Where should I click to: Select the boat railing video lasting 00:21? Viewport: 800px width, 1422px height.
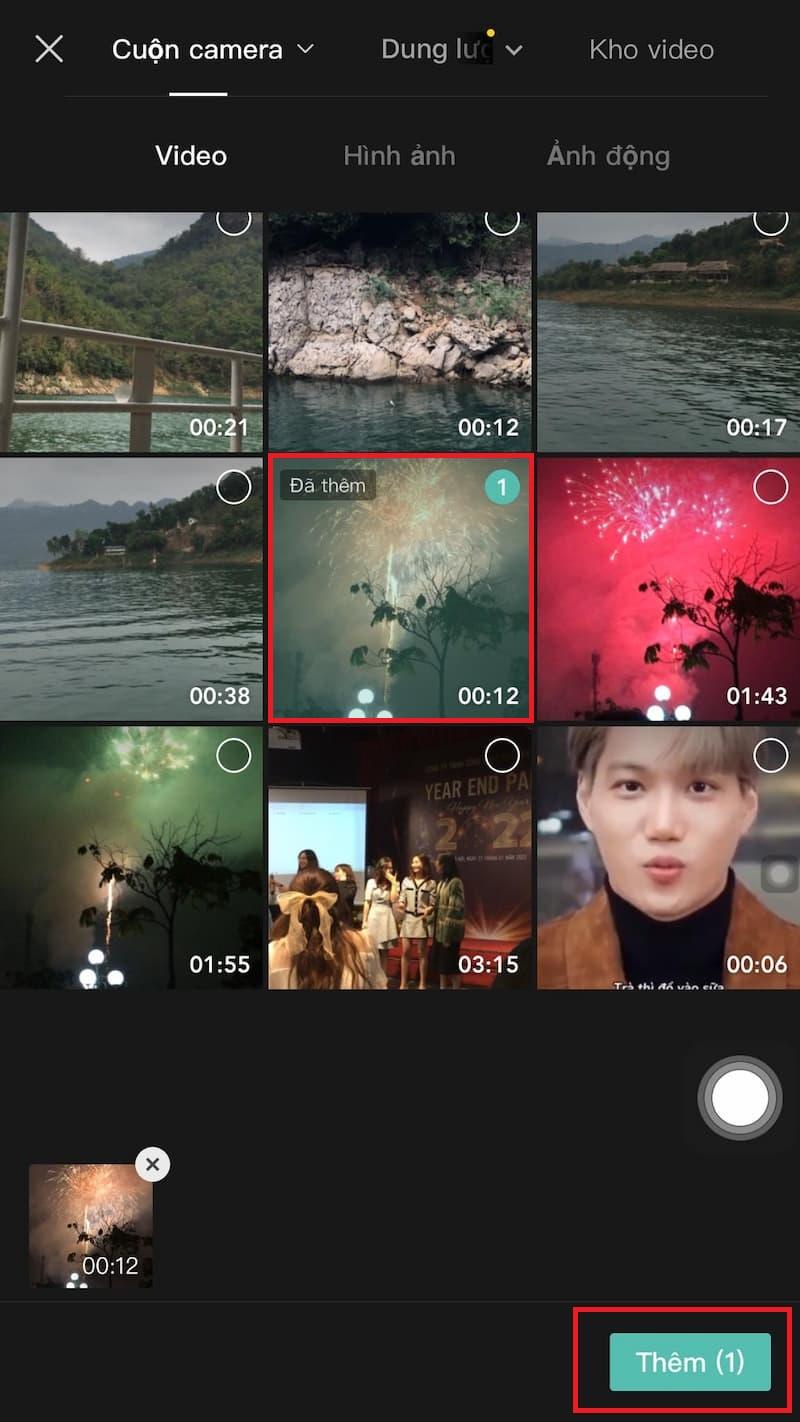233,218
